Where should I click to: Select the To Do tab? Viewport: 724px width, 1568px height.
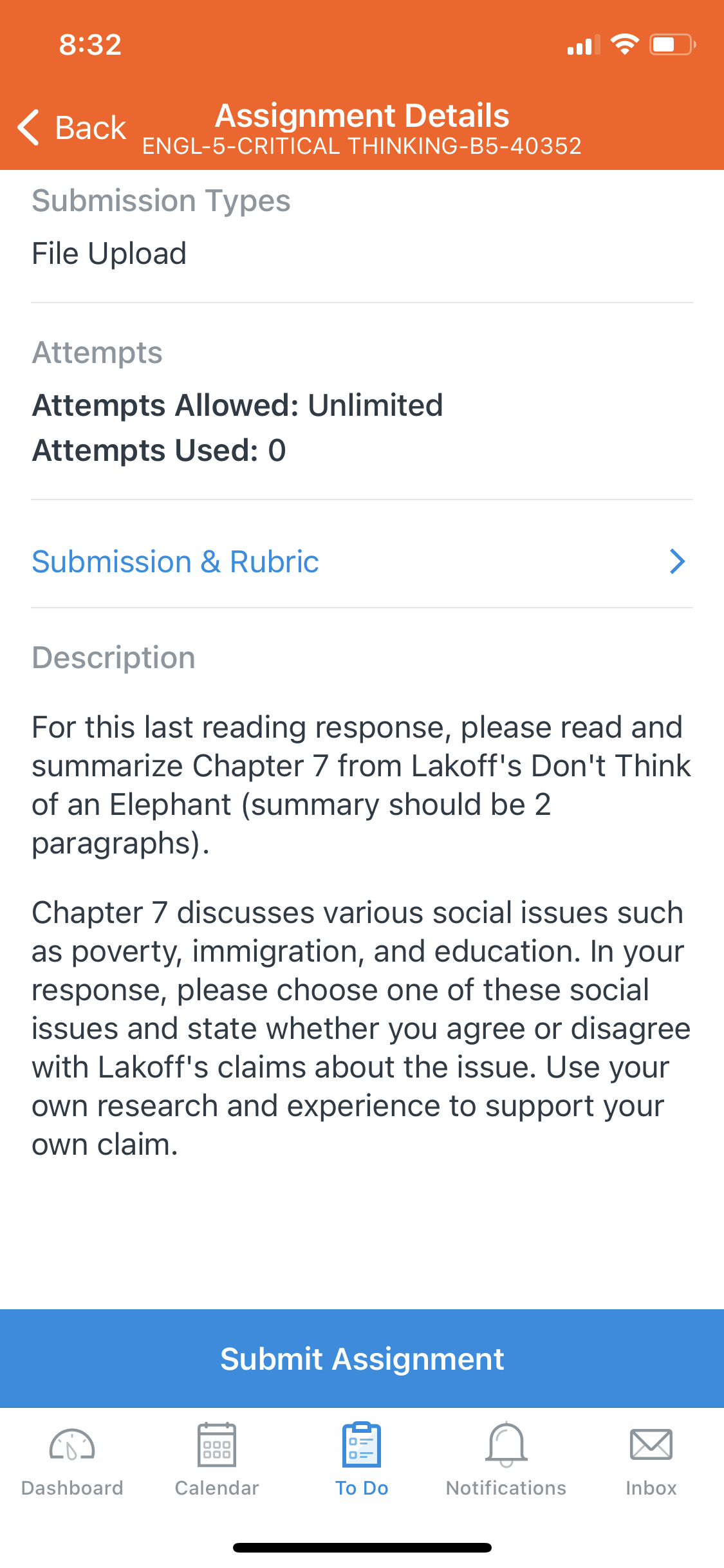coord(362,1459)
